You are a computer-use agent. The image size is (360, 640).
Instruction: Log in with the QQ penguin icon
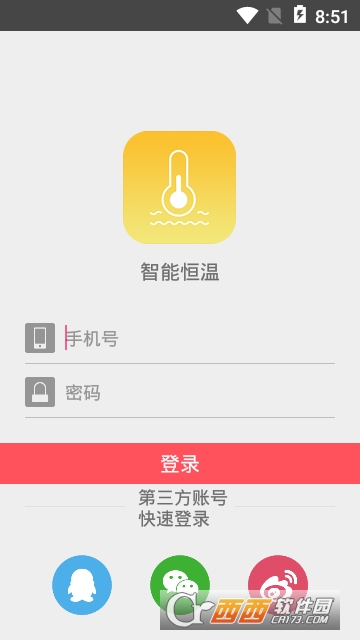tap(82, 585)
